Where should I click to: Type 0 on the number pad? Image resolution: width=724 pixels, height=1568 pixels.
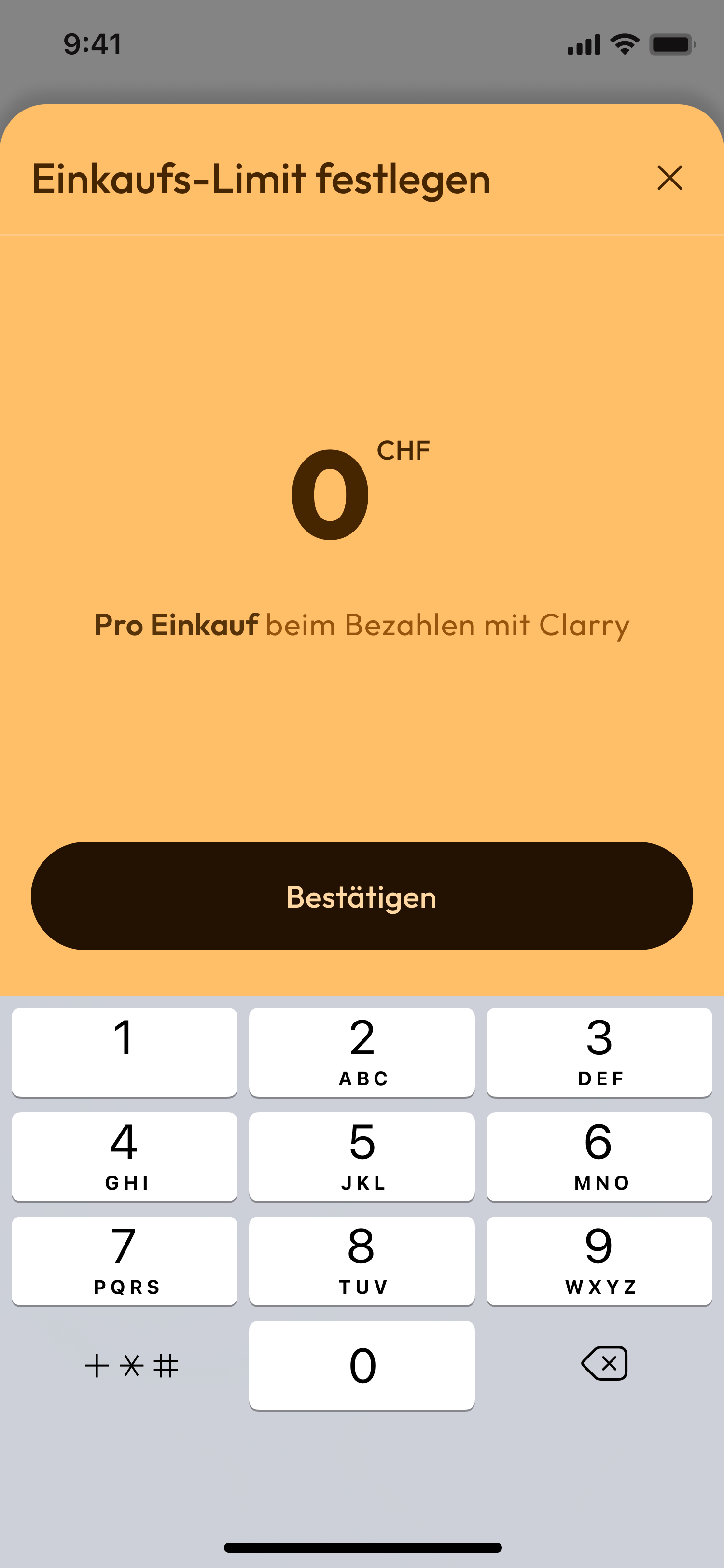pyautogui.click(x=362, y=1365)
